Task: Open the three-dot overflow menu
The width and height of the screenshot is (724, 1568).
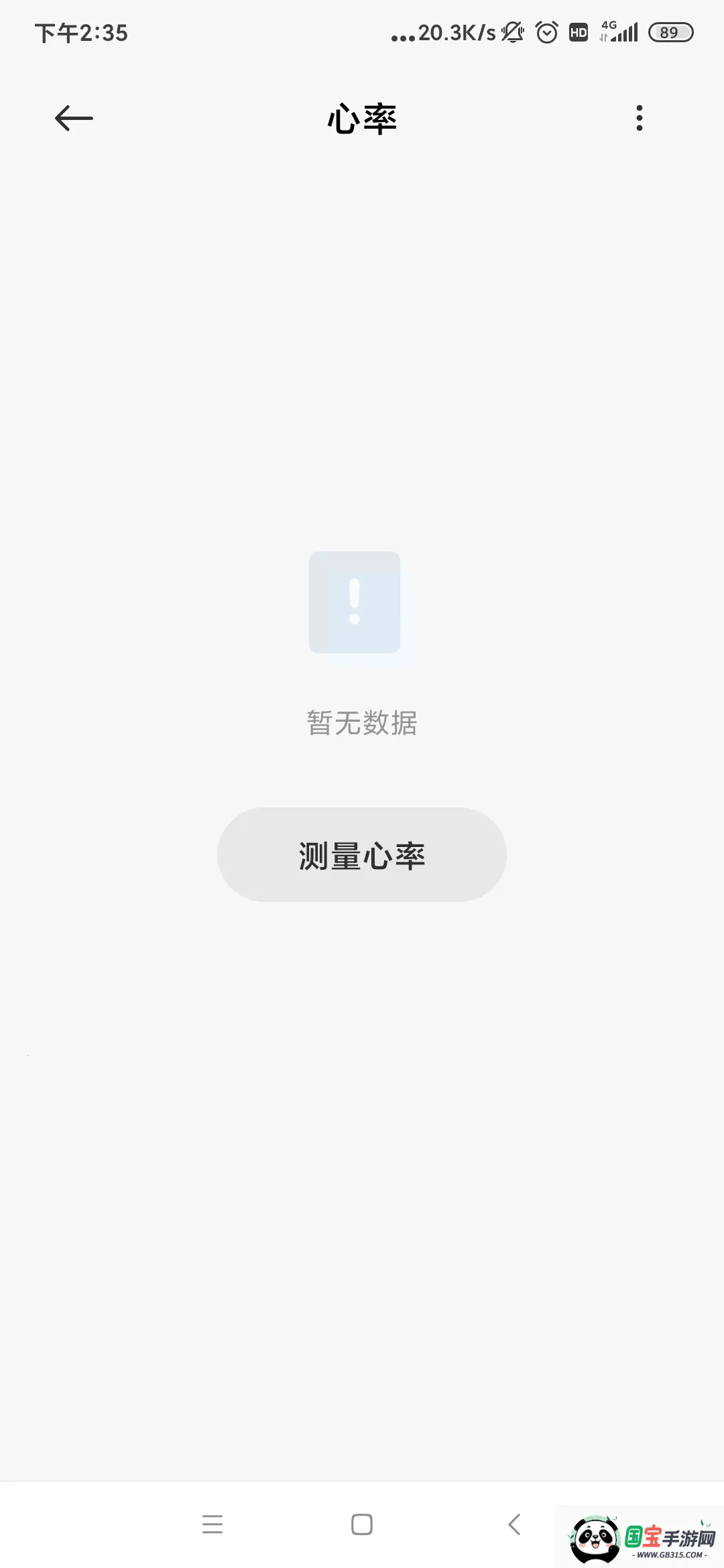Action: click(640, 118)
